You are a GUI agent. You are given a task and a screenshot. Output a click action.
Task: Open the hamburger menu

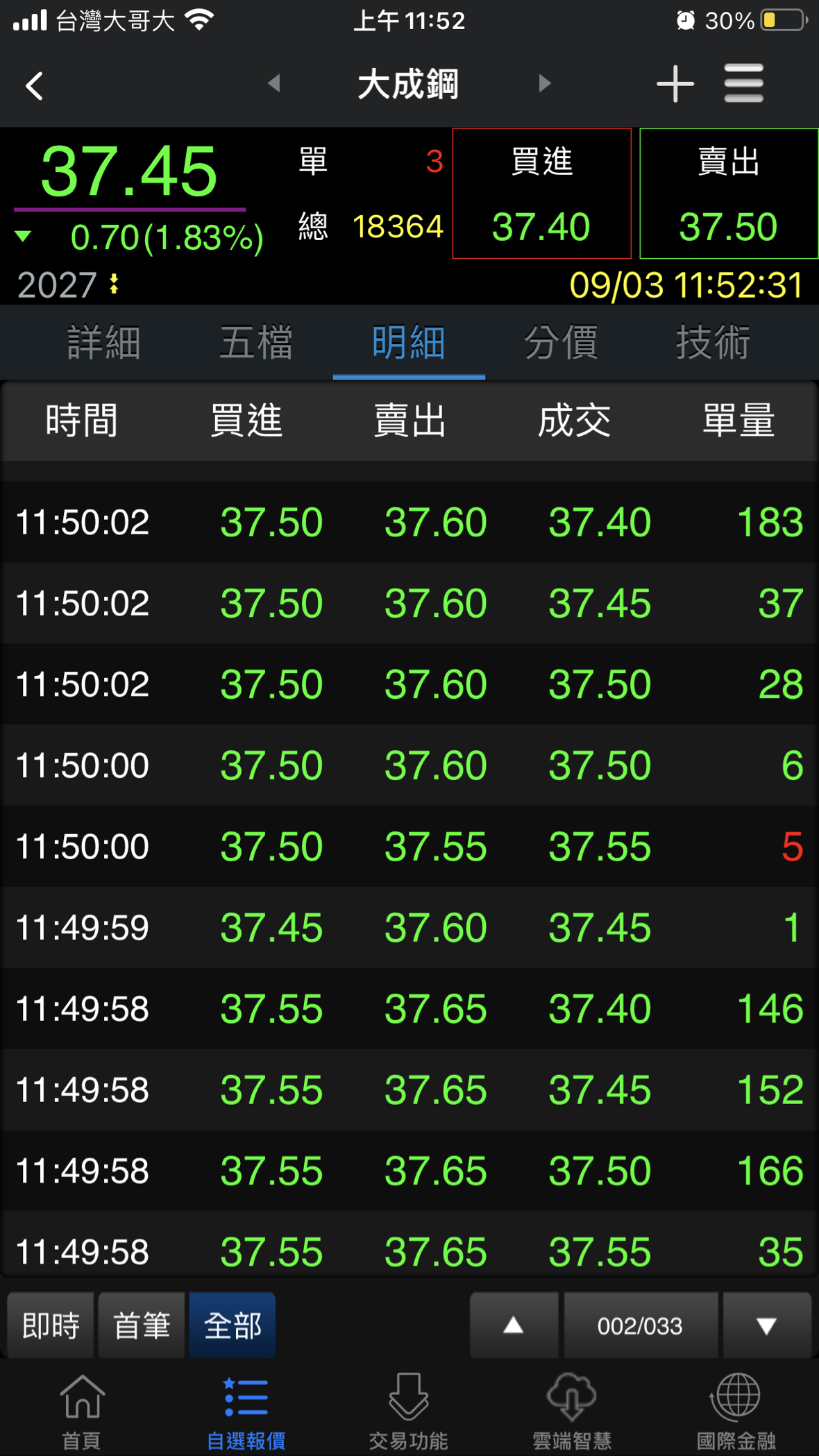pyautogui.click(x=743, y=83)
